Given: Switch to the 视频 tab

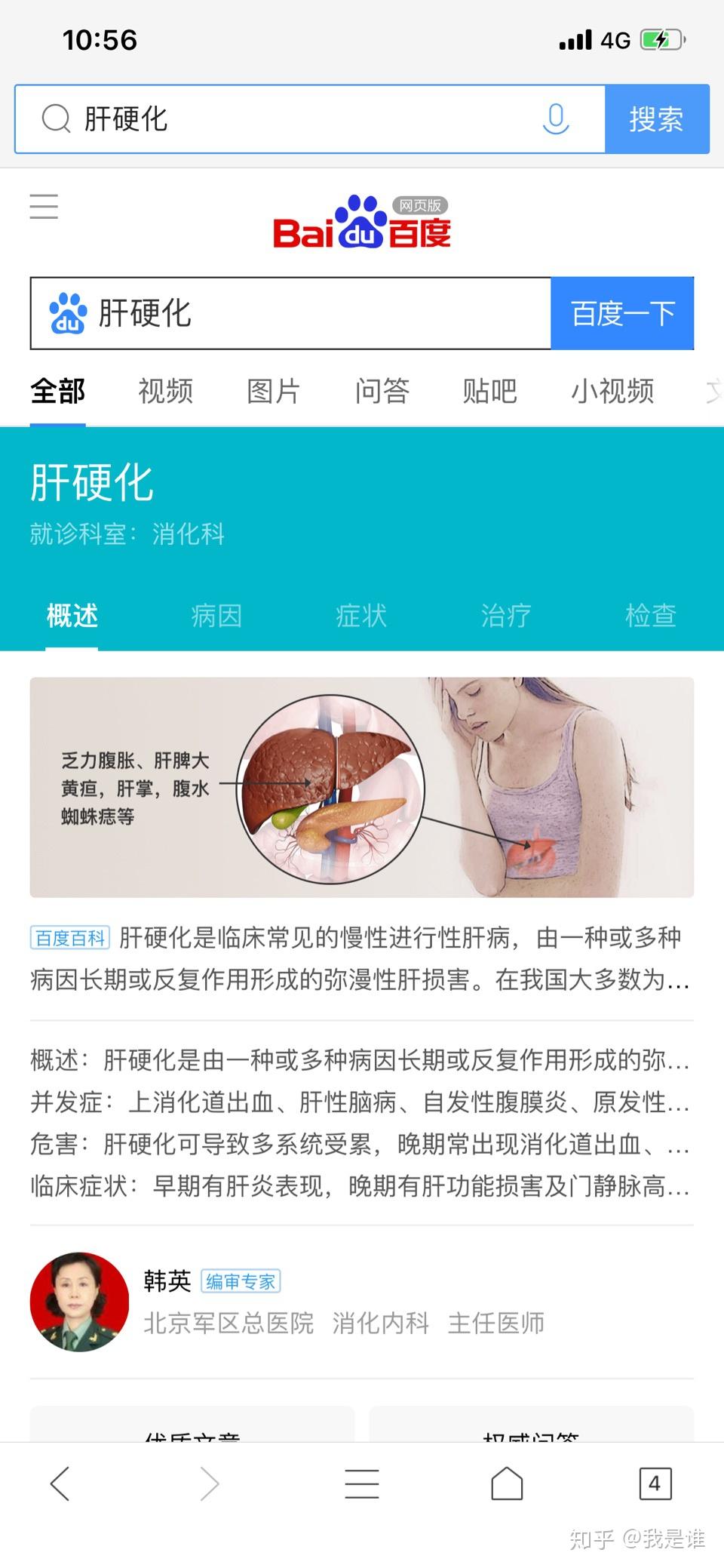Looking at the screenshot, I should tap(165, 391).
